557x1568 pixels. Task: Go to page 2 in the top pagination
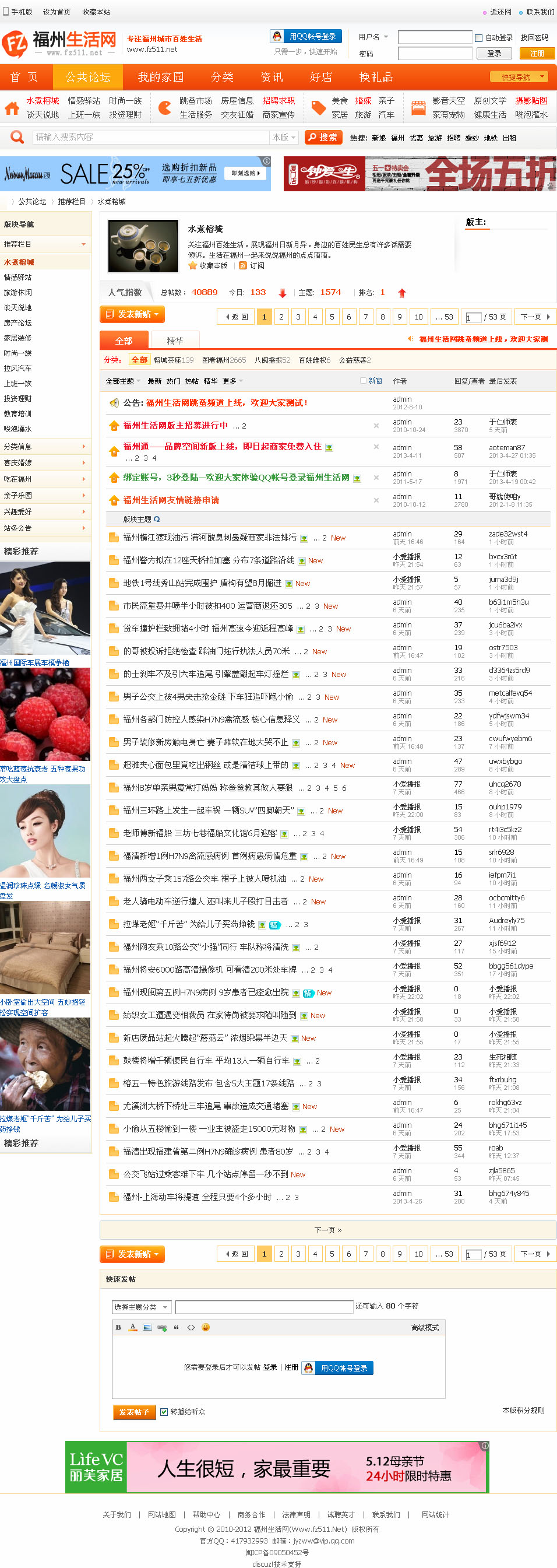click(281, 317)
